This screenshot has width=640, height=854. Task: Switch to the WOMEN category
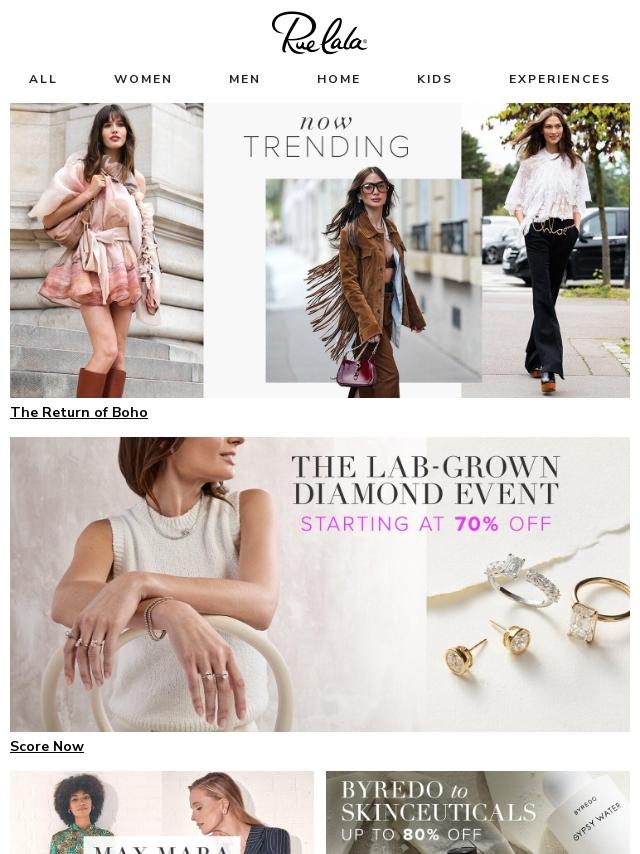pos(143,79)
